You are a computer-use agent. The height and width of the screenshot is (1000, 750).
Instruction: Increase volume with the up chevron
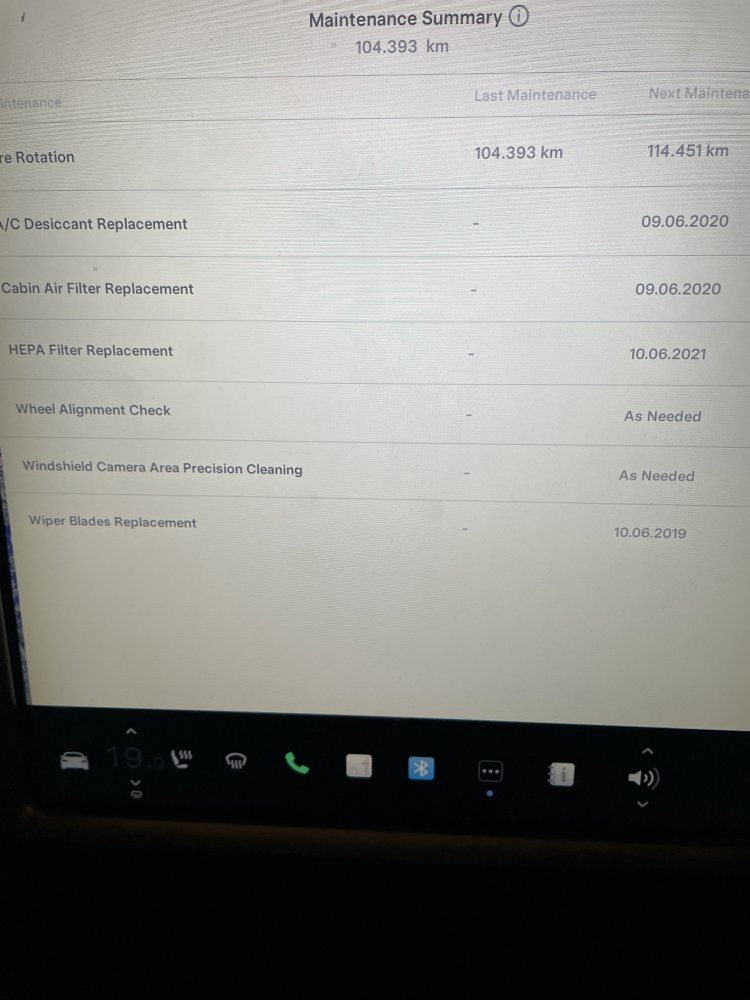[646, 751]
